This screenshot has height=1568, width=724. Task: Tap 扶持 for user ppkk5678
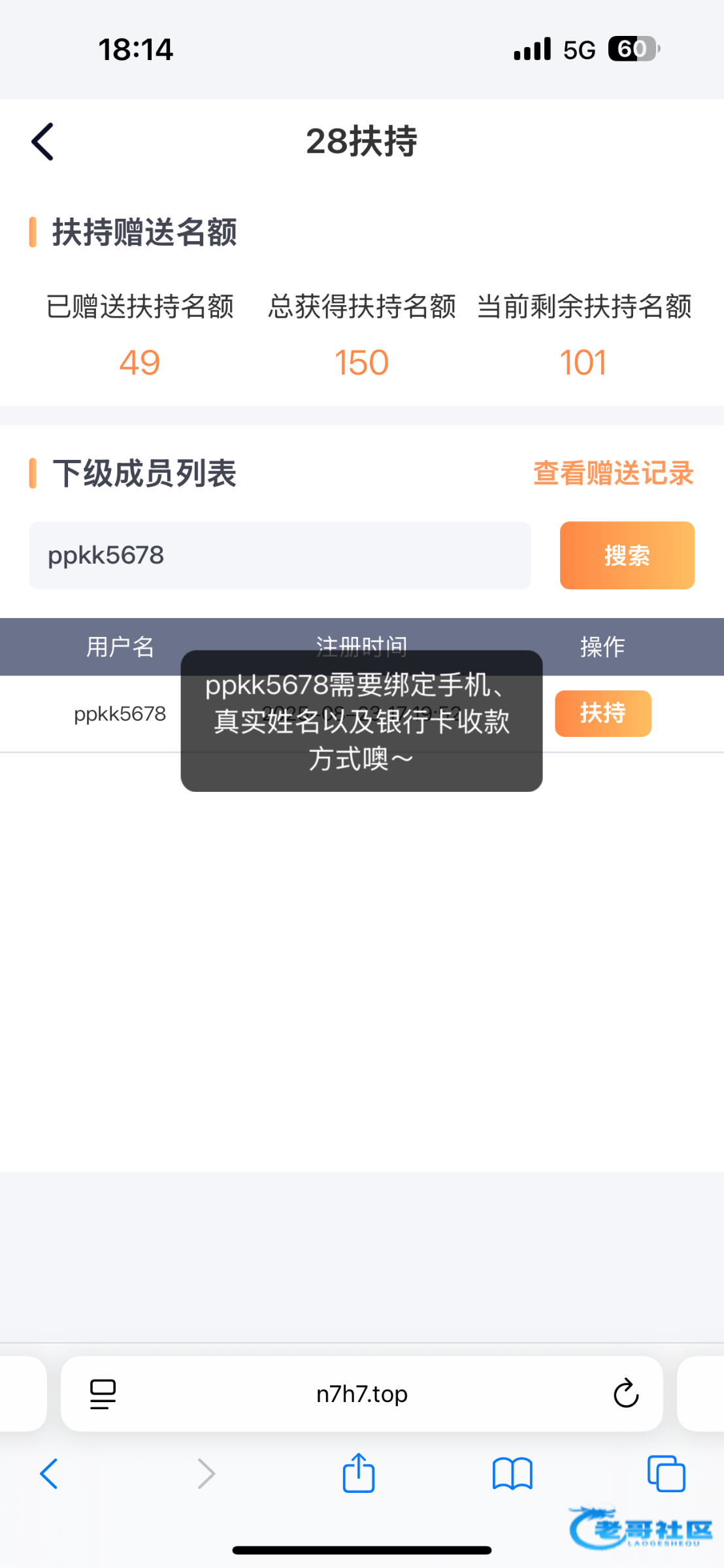602,713
